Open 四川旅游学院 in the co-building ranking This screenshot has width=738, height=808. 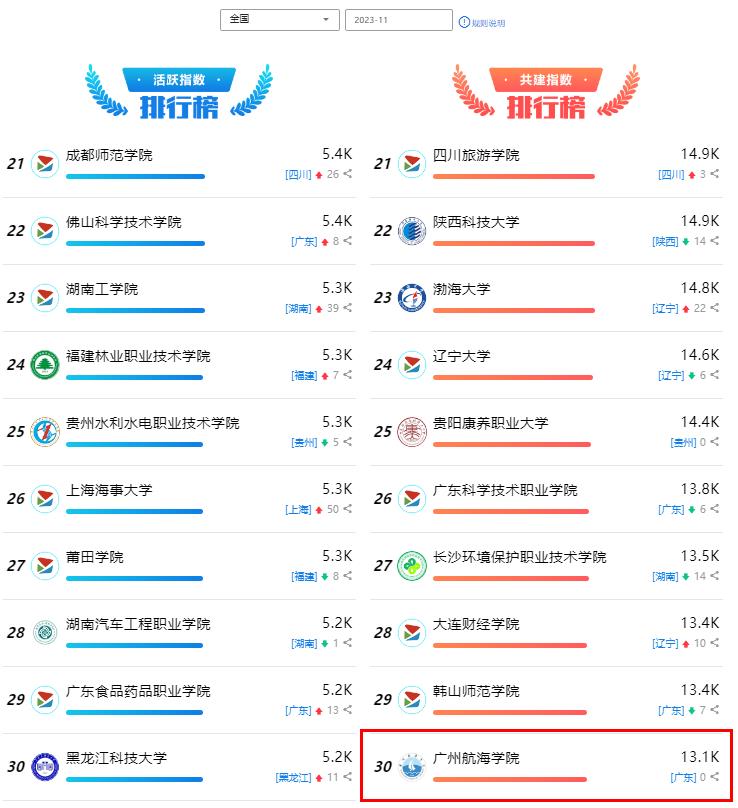coord(476,155)
